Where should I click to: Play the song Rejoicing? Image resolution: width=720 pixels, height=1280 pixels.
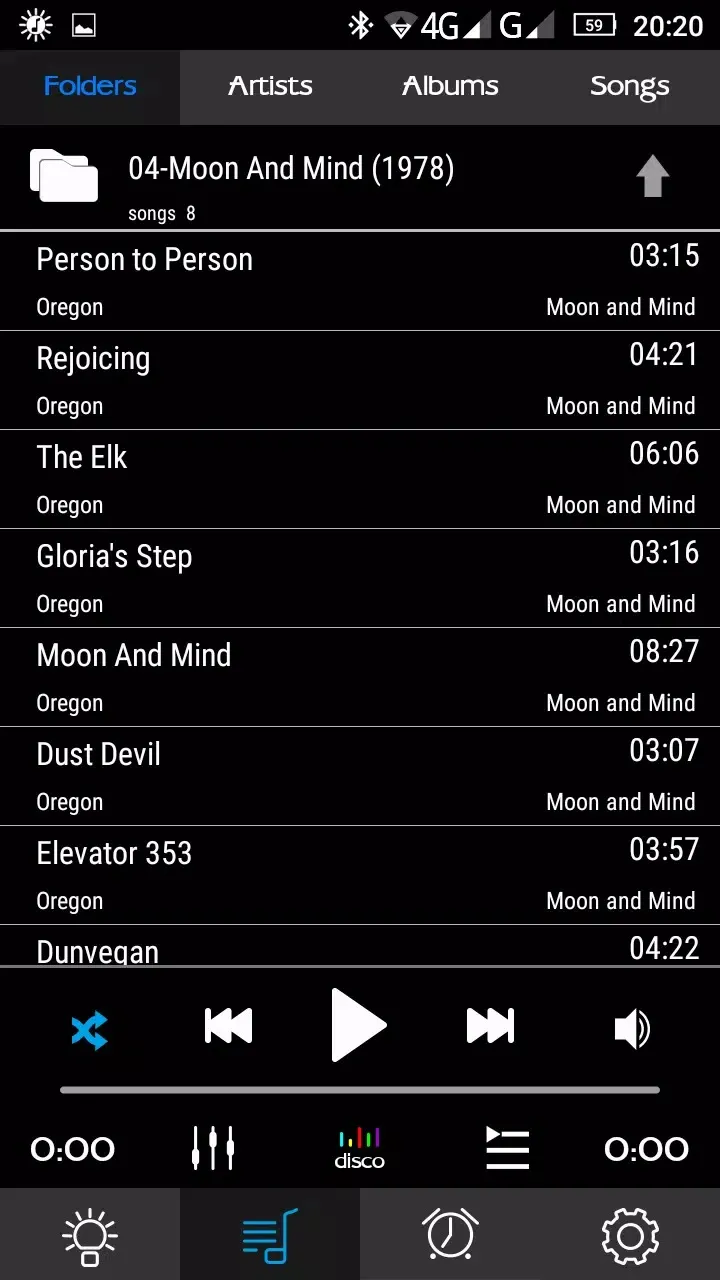coord(360,380)
